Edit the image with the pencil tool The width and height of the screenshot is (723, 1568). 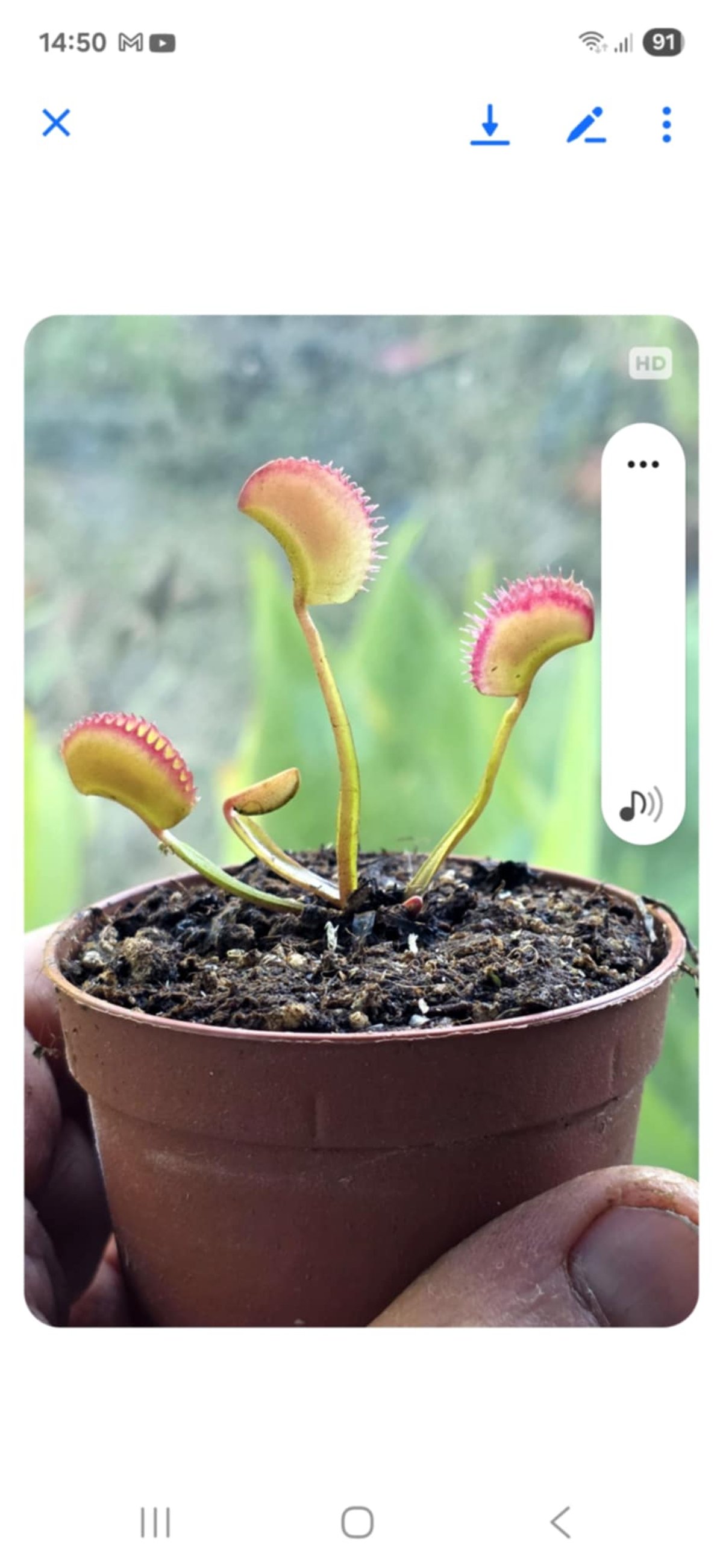point(586,125)
